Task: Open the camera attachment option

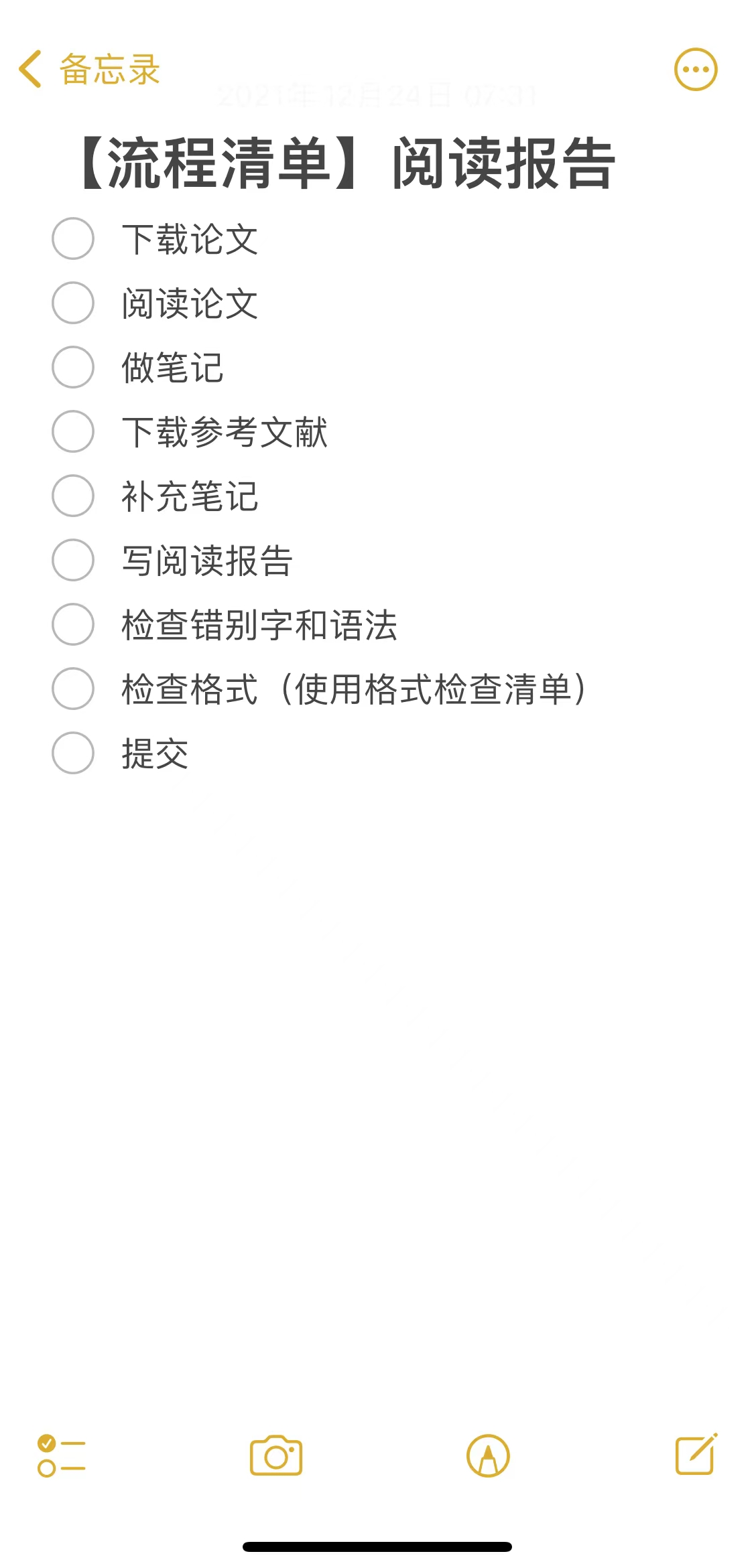Action: (276, 1455)
